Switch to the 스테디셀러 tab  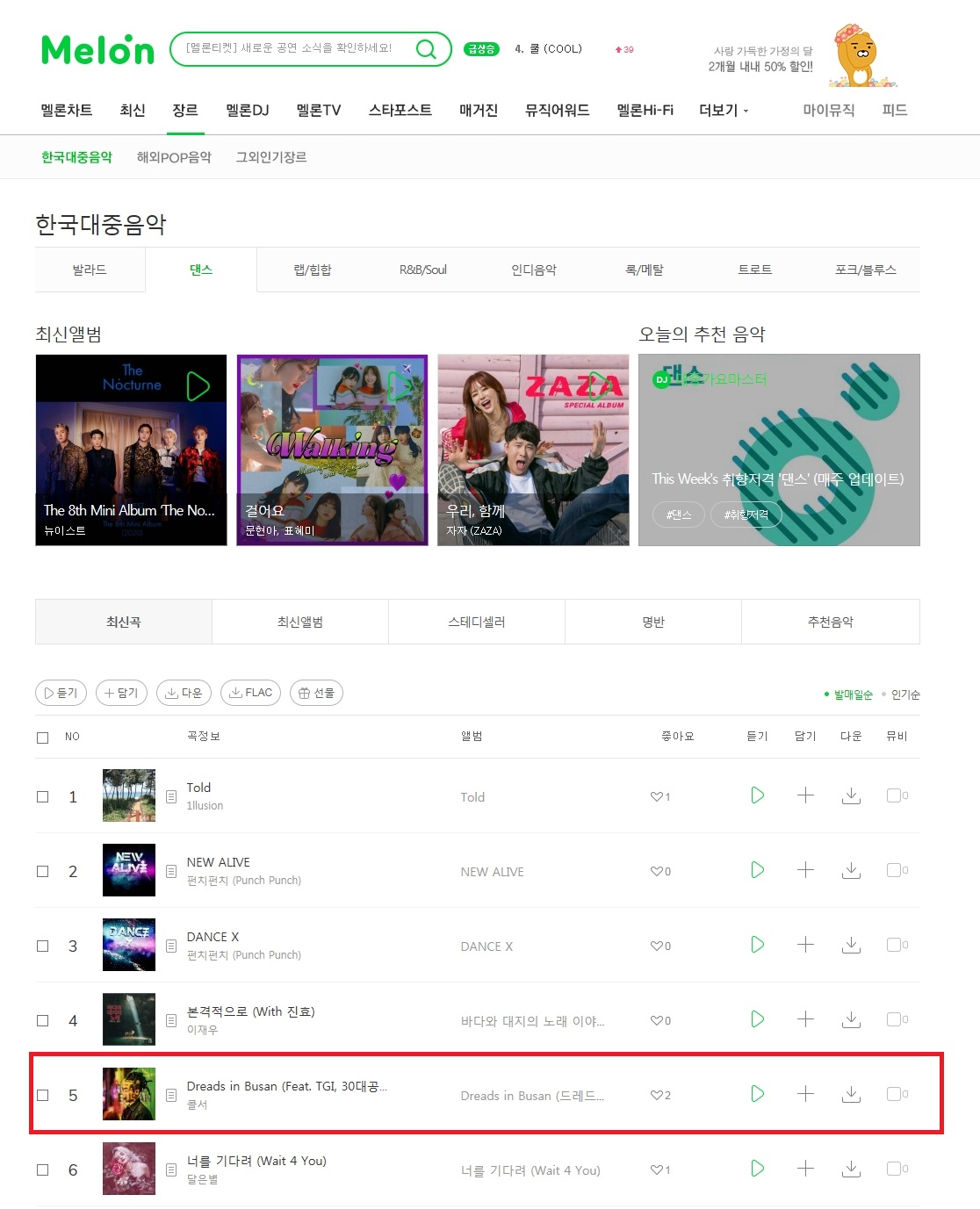click(476, 622)
